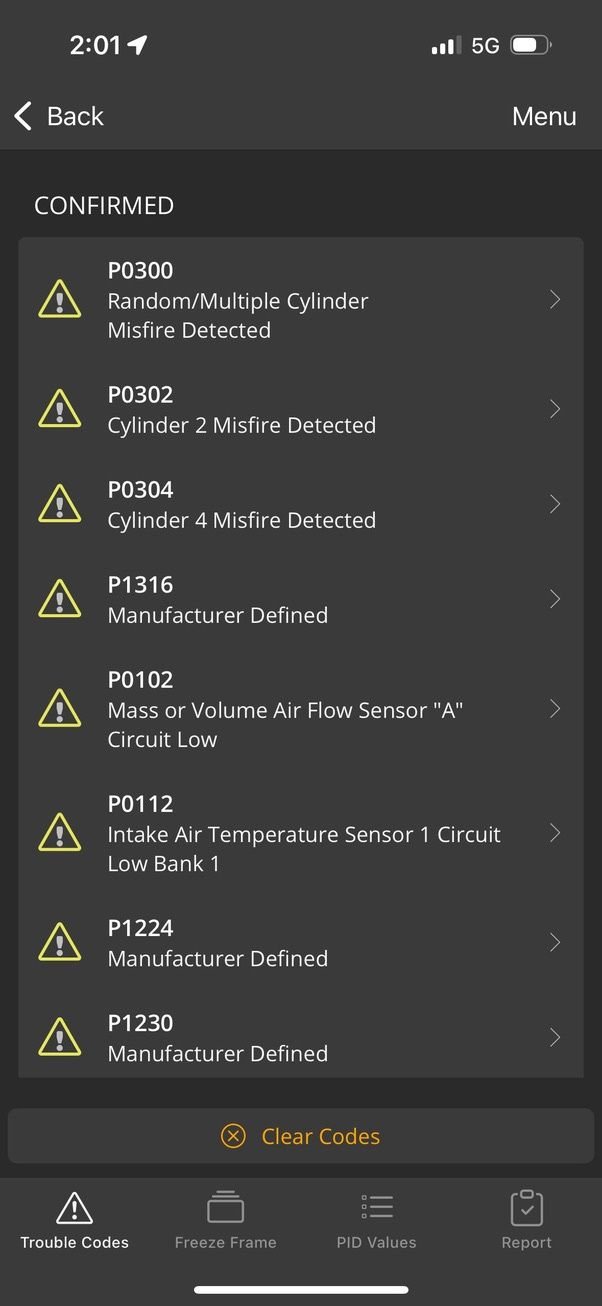This screenshot has width=602, height=1306.
Task: Open the P1224 Manufacturer Defined code
Action: [301, 942]
